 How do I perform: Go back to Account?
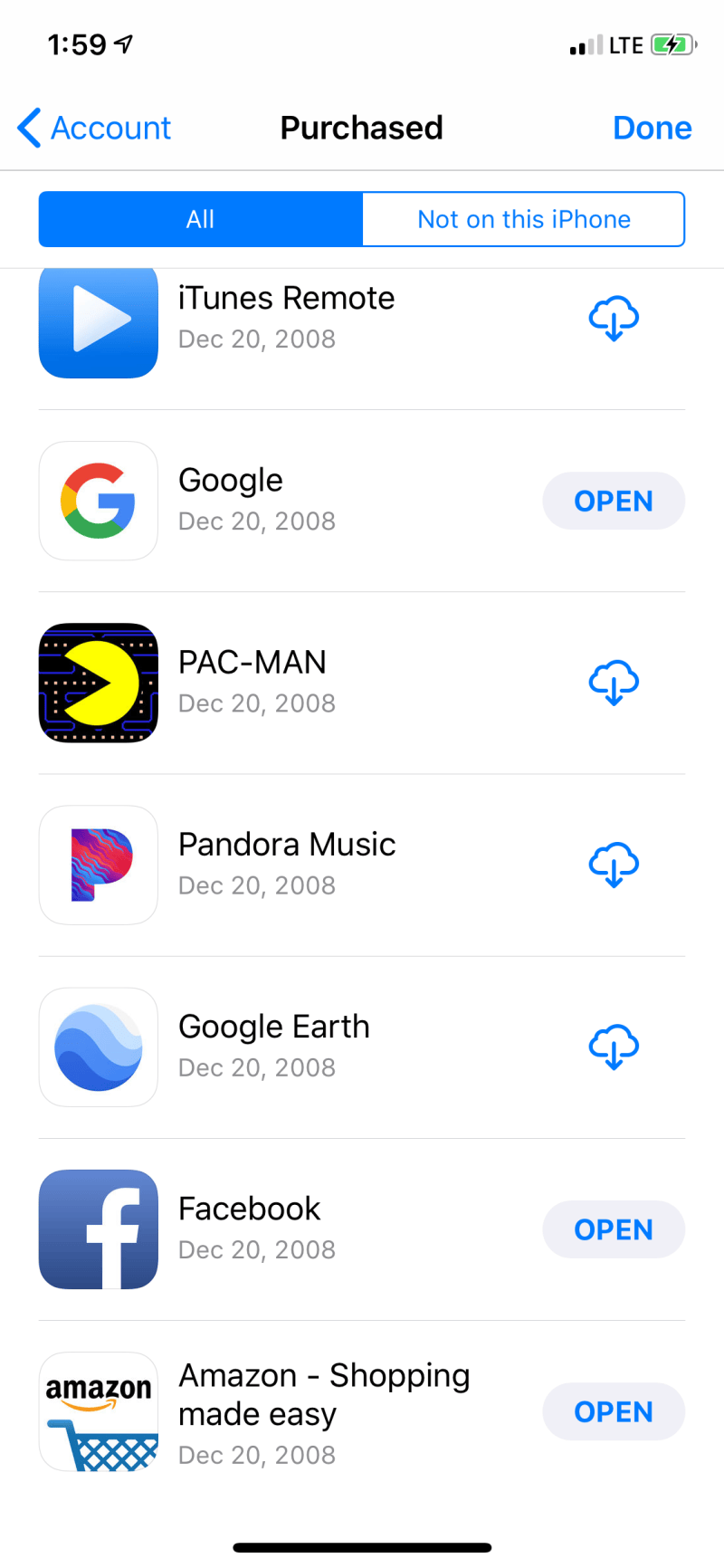point(94,128)
